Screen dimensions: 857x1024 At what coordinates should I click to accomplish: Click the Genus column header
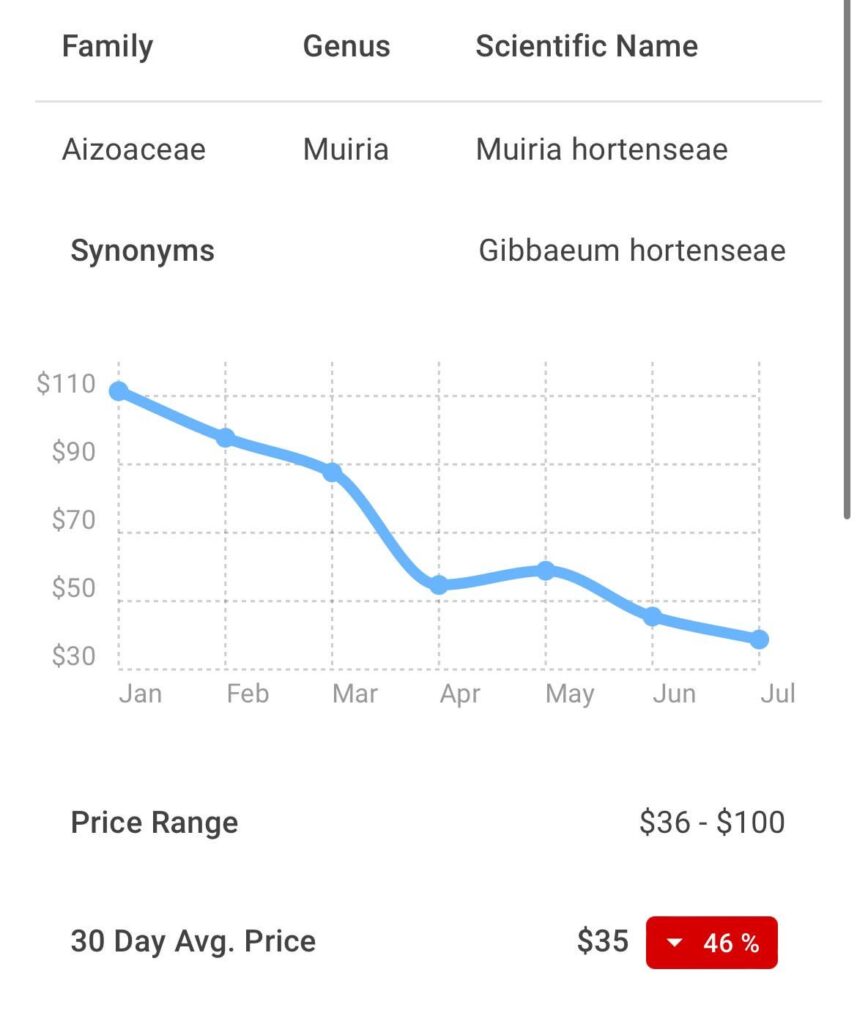click(x=346, y=46)
